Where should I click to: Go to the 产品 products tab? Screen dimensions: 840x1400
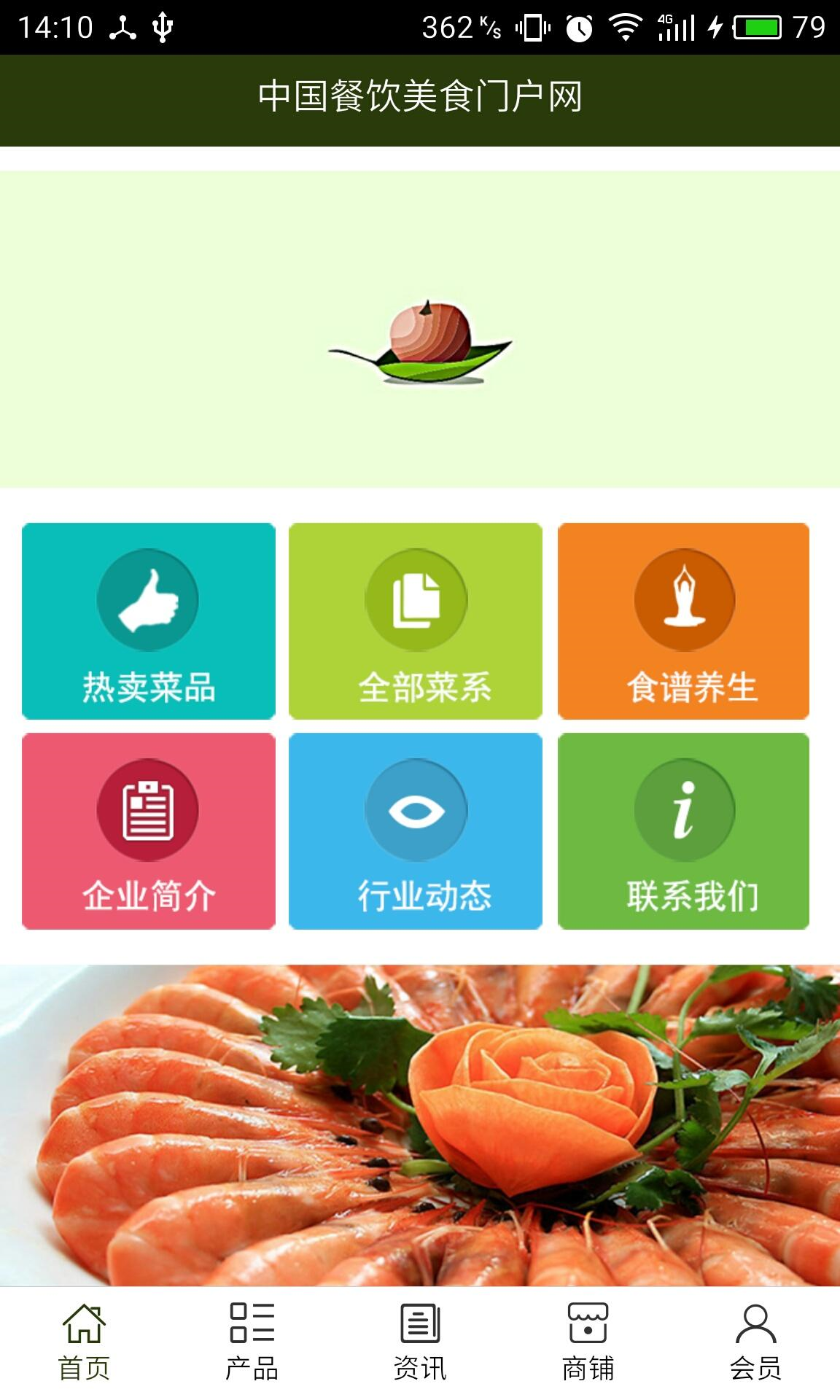point(252,1343)
